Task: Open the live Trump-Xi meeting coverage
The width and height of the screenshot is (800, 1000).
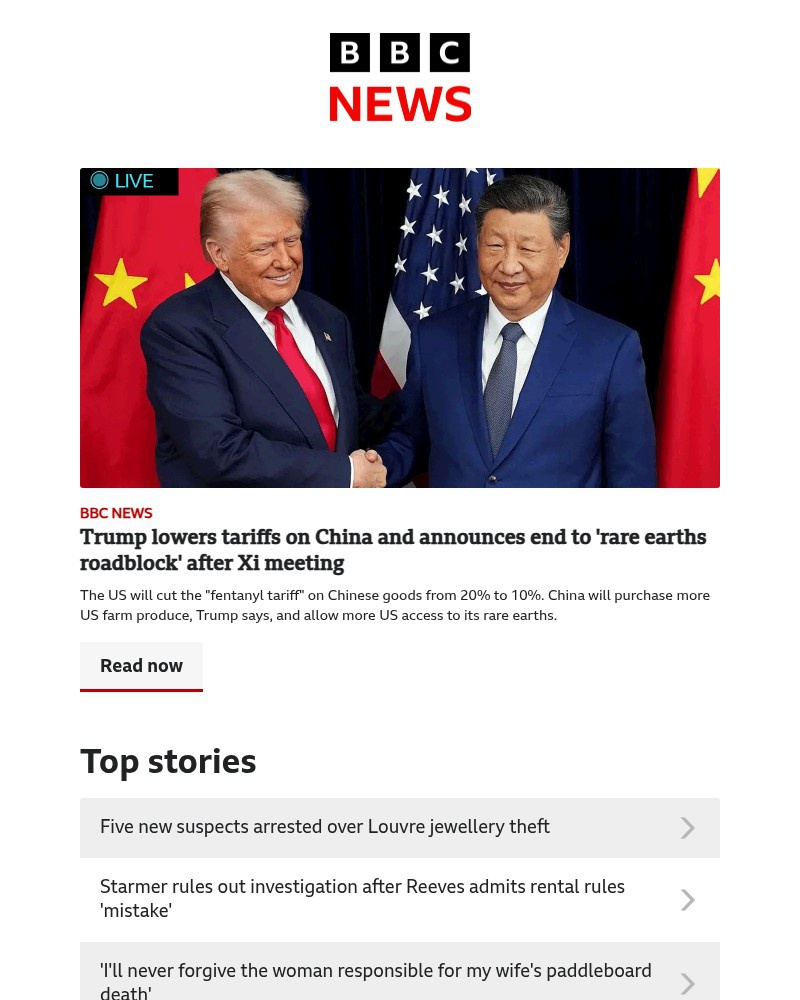Action: pyautogui.click(x=141, y=665)
